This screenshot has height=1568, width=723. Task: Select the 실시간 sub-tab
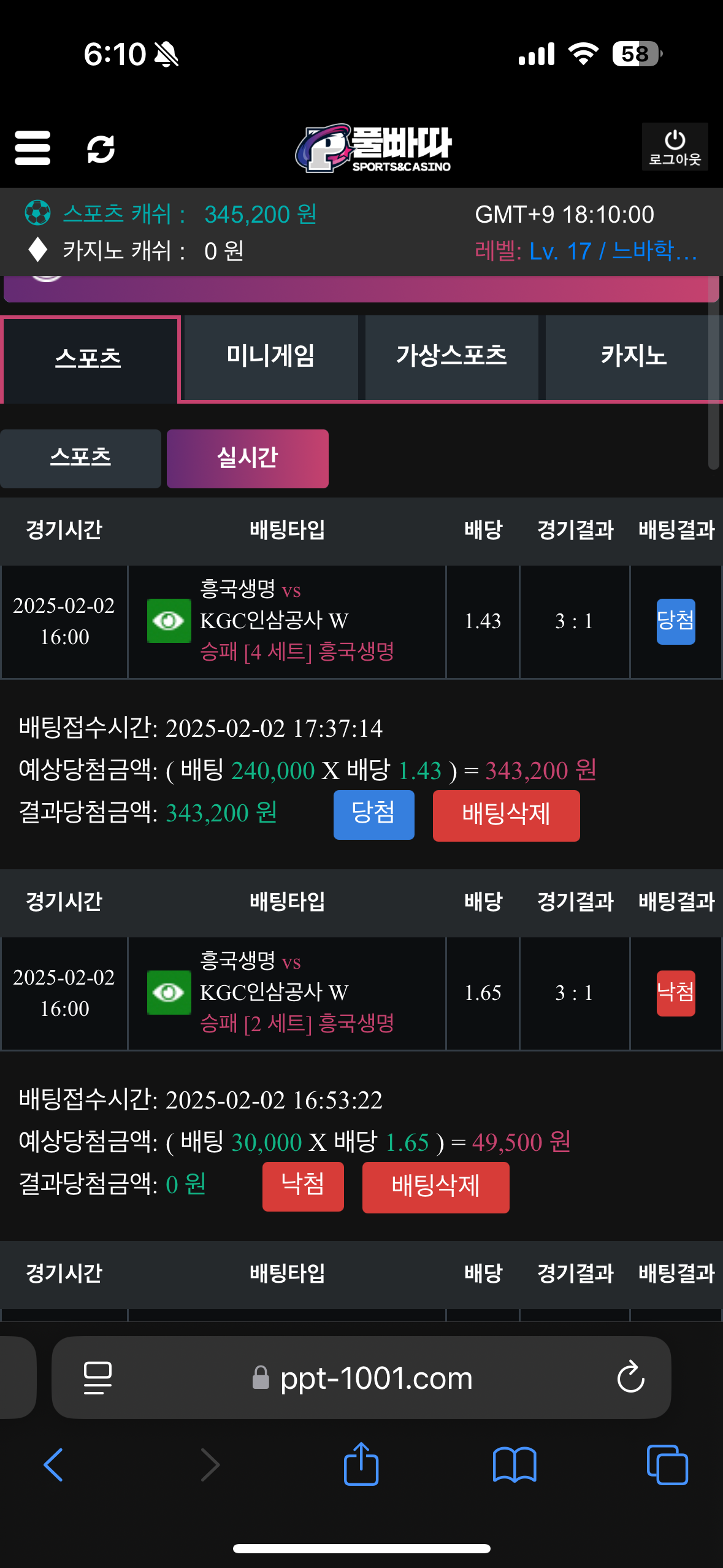[247, 458]
